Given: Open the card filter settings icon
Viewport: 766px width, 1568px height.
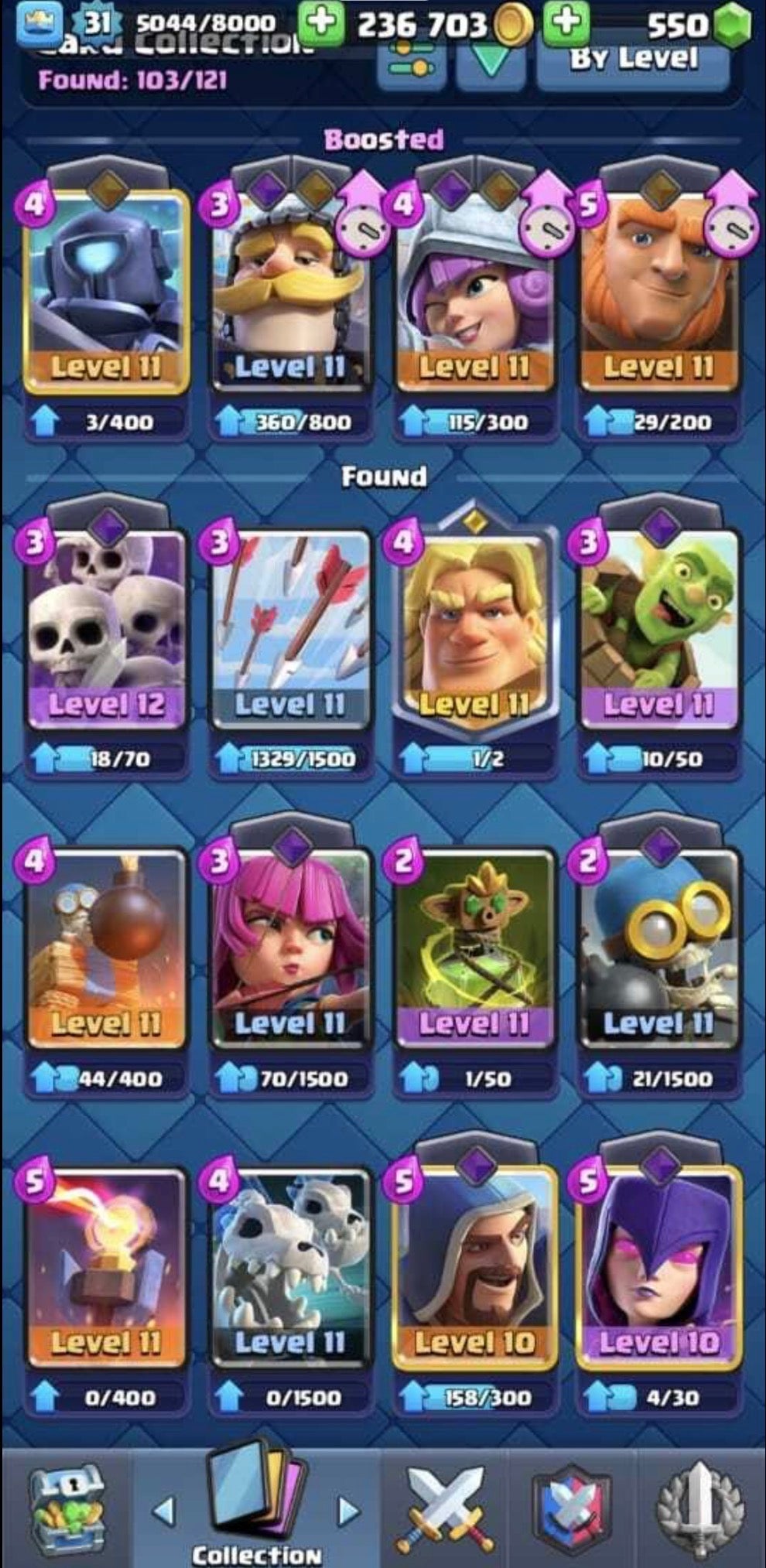Looking at the screenshot, I should tap(411, 63).
